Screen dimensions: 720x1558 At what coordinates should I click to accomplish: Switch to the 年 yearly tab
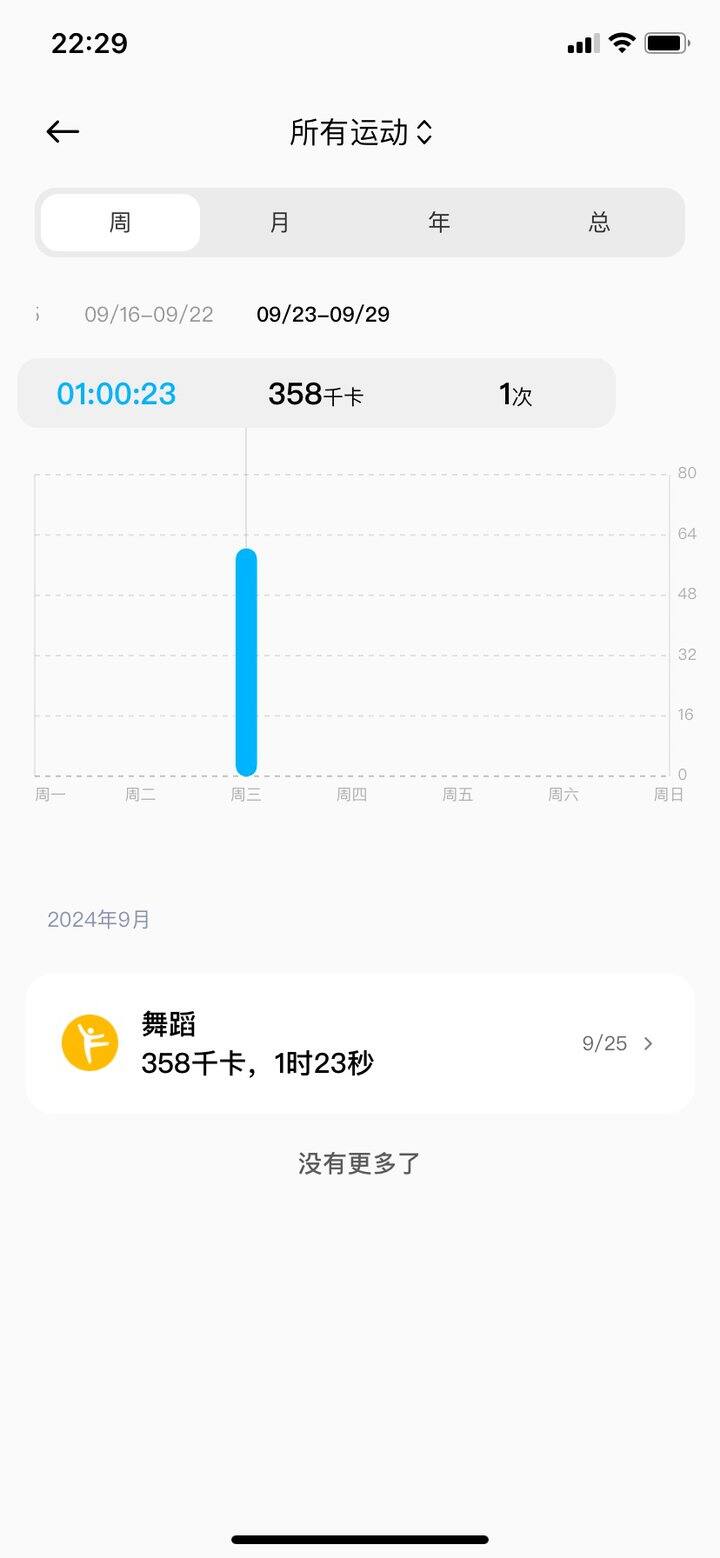coord(440,222)
